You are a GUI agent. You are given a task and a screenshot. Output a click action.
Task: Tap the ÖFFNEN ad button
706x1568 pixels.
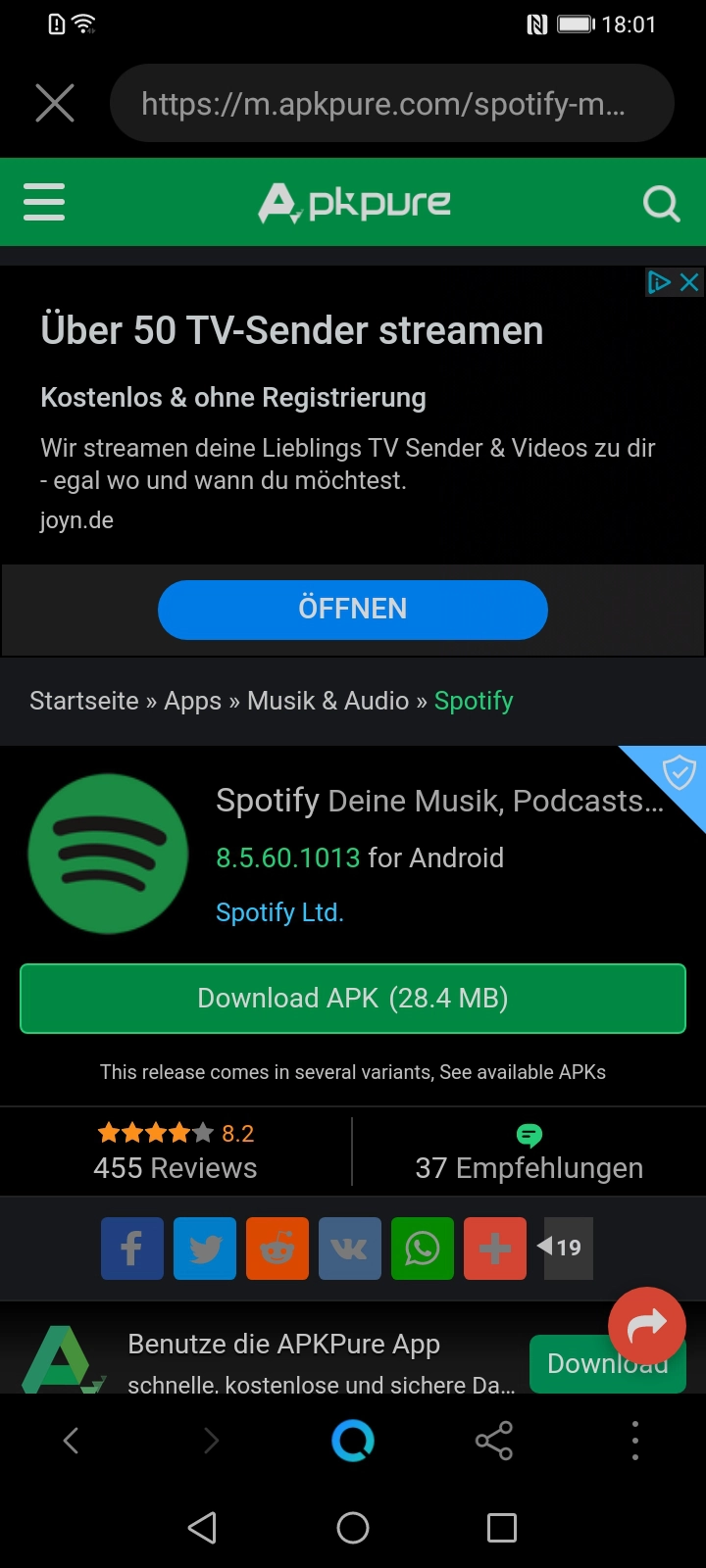(x=353, y=609)
